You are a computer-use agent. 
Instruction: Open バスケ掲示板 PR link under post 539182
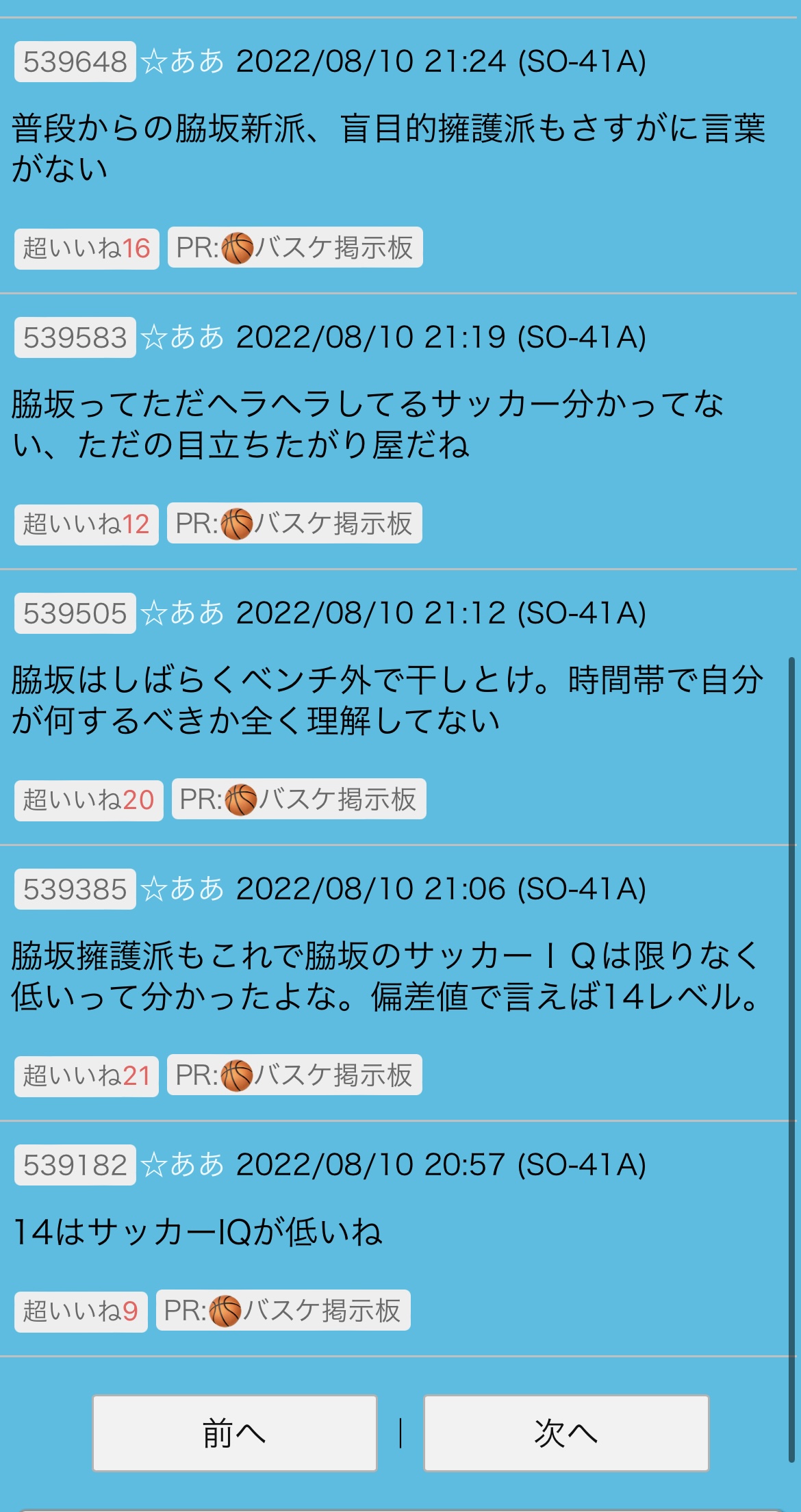tap(283, 1310)
